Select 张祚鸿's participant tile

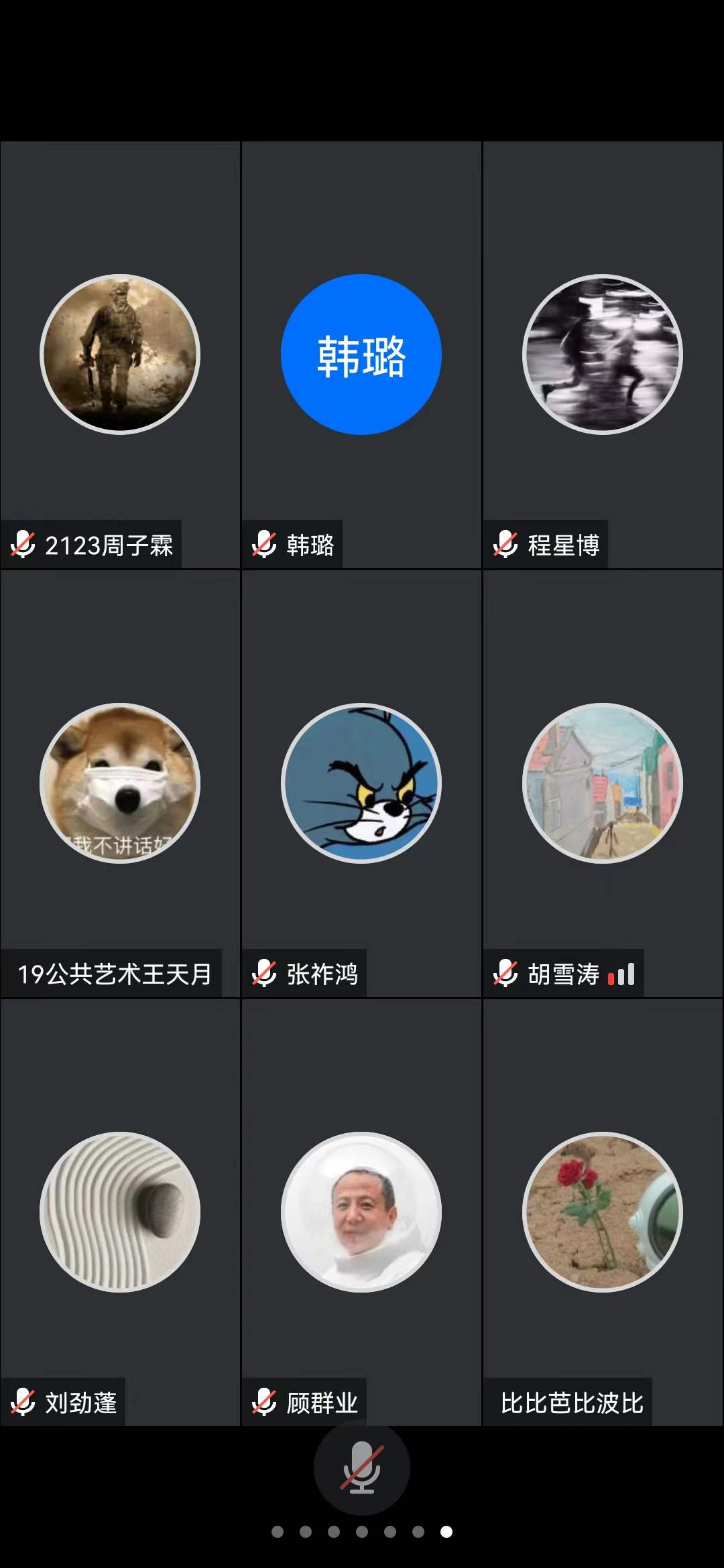coord(361,784)
